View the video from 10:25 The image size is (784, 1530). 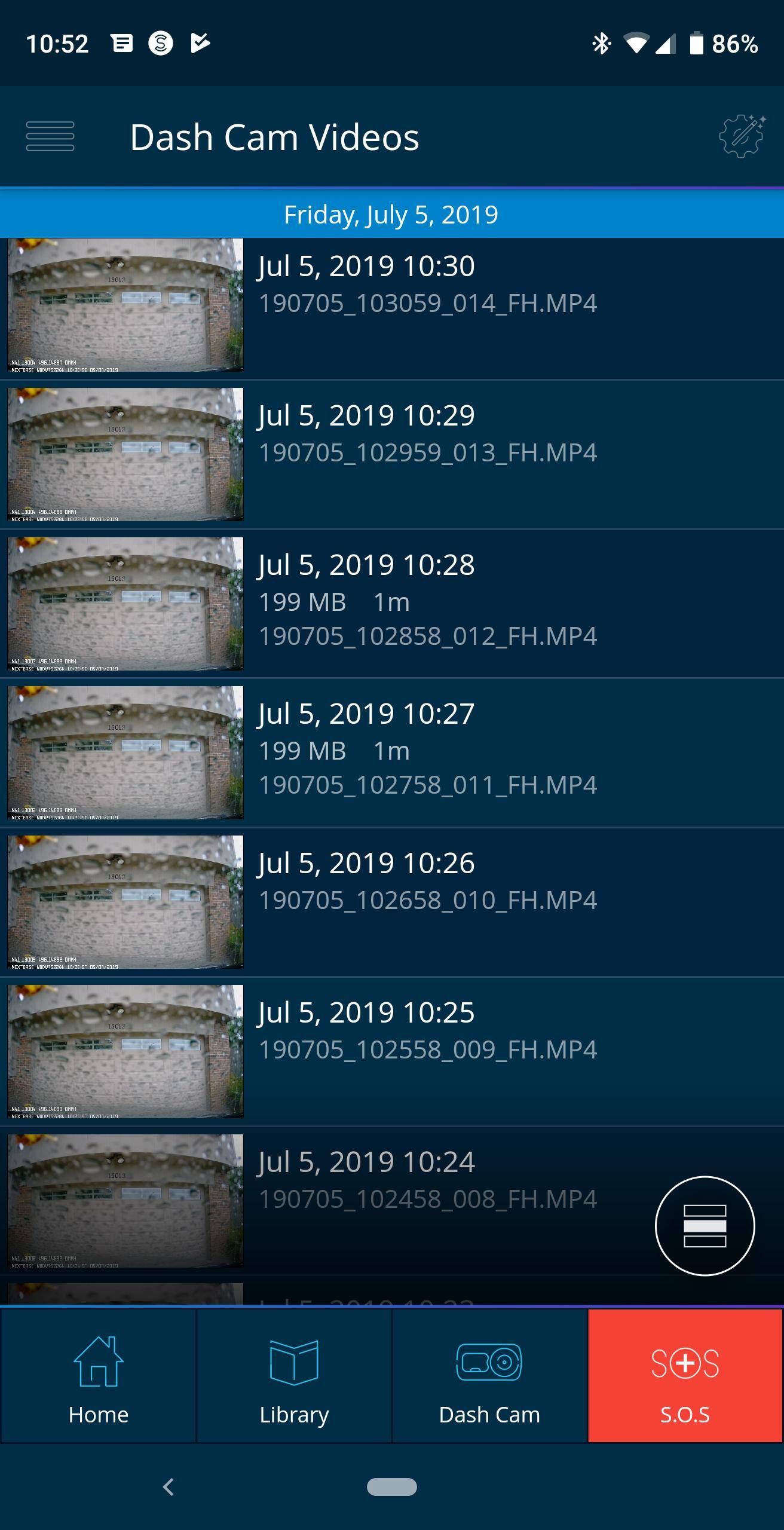(x=392, y=1052)
